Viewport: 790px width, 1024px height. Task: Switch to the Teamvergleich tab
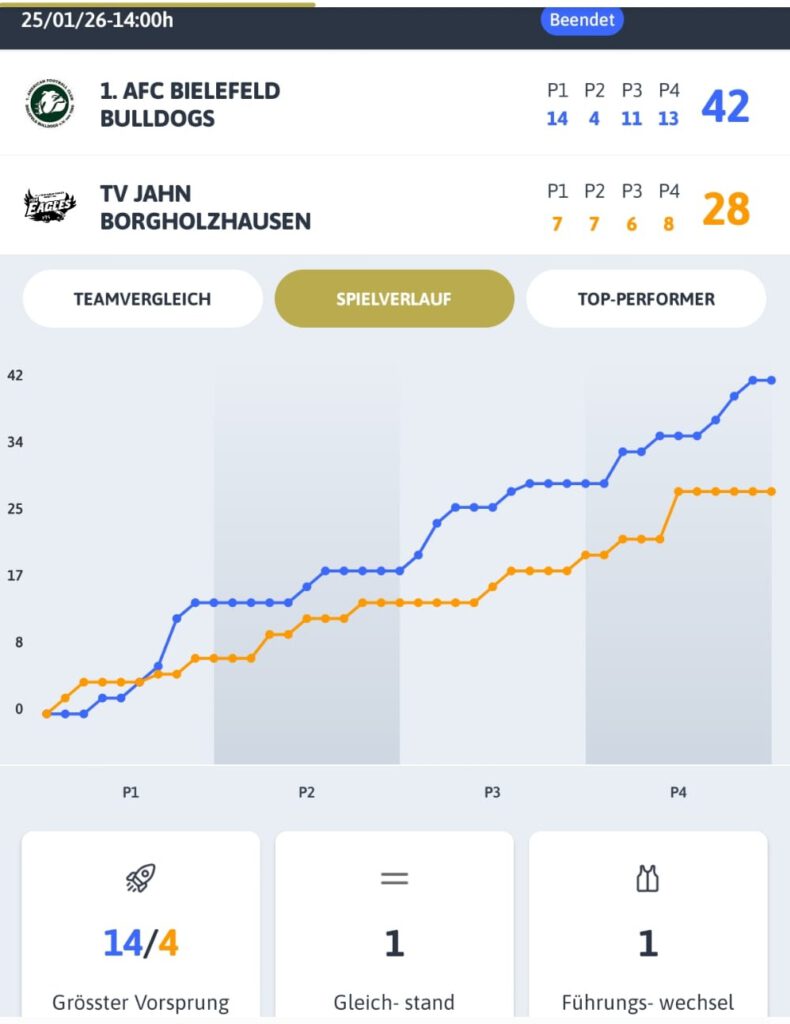pyautogui.click(x=142, y=299)
